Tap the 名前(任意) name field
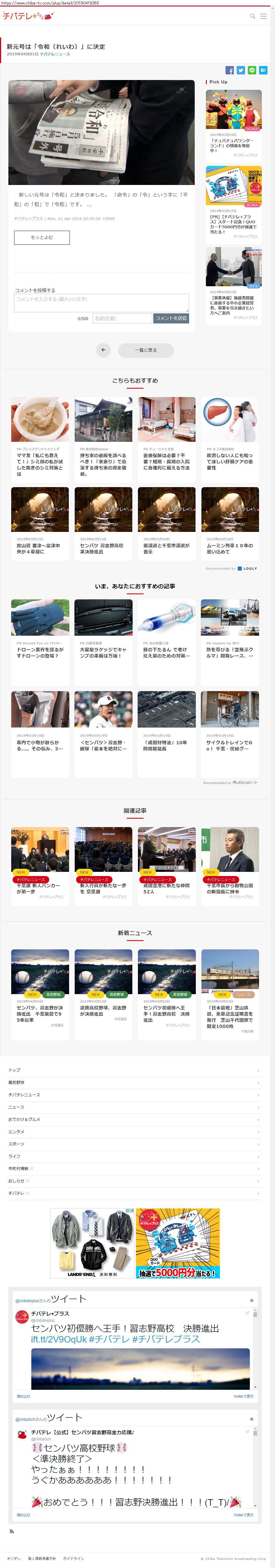The image size is (275, 1568). tap(122, 318)
